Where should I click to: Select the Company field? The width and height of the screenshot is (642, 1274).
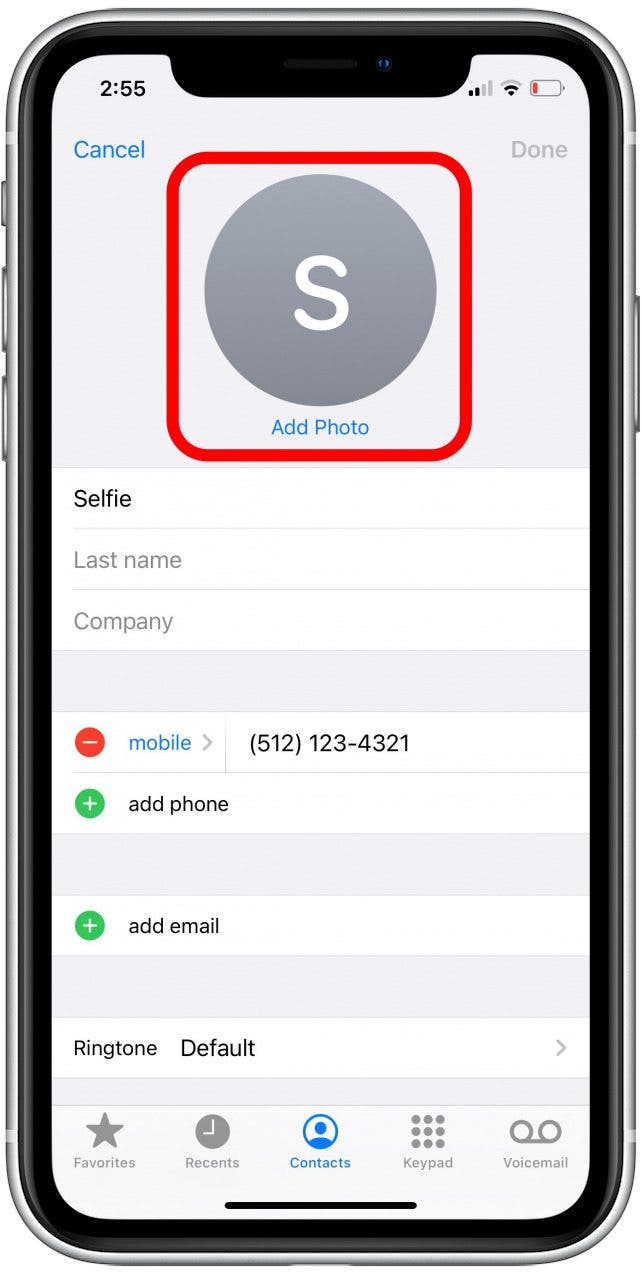[x=320, y=621]
